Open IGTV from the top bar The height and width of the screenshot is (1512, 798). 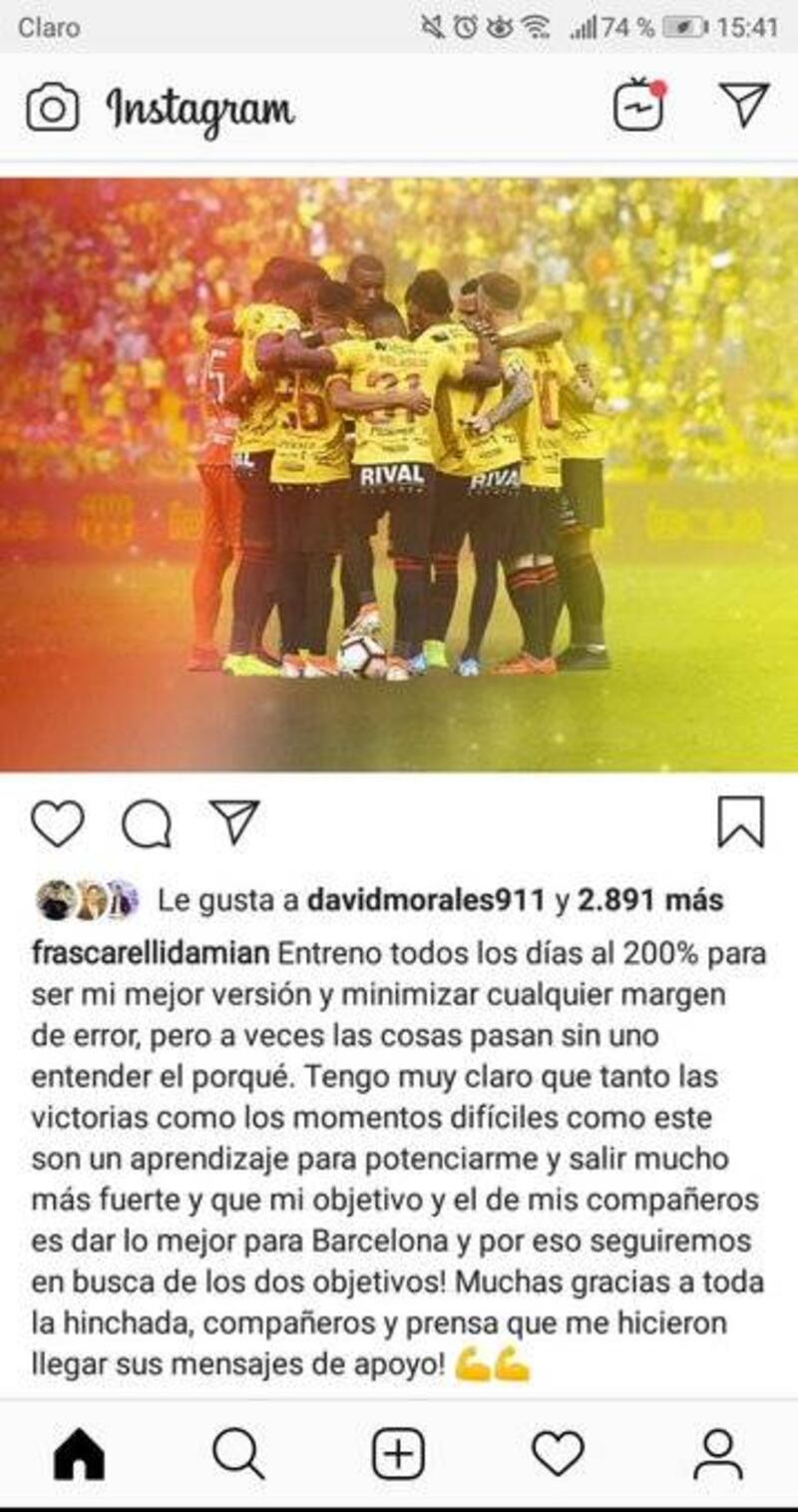coord(639,106)
